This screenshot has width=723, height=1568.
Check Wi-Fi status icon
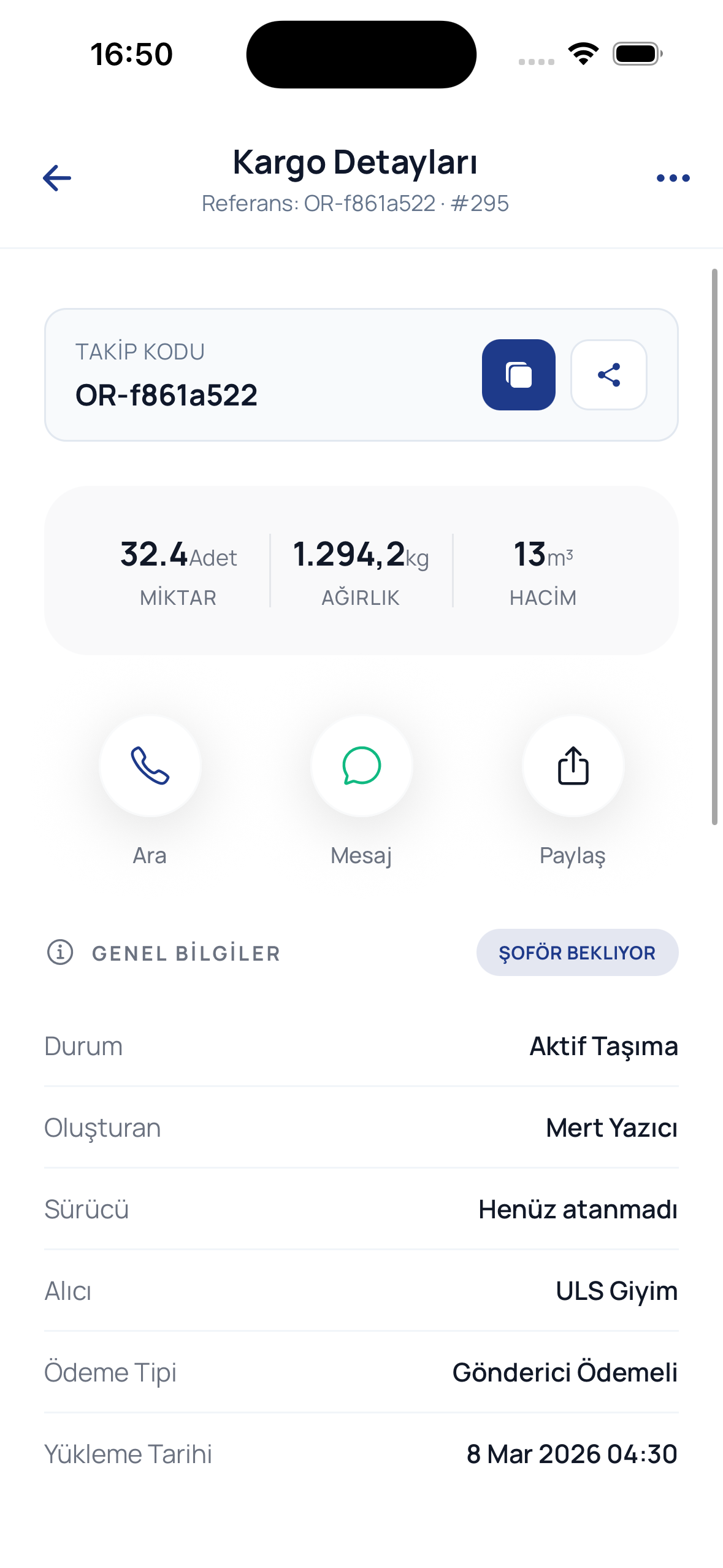(582, 54)
